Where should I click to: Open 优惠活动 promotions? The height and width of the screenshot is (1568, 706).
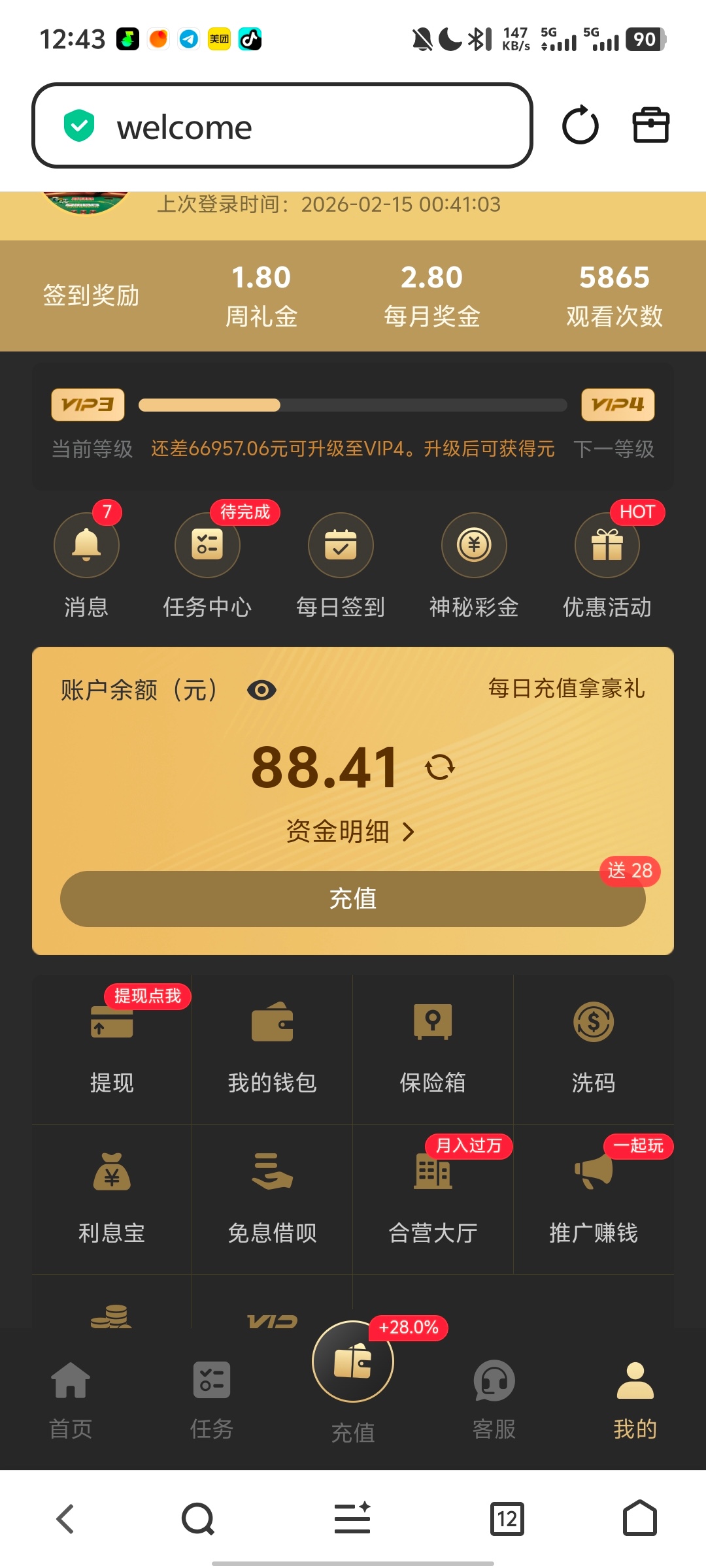pos(607,546)
